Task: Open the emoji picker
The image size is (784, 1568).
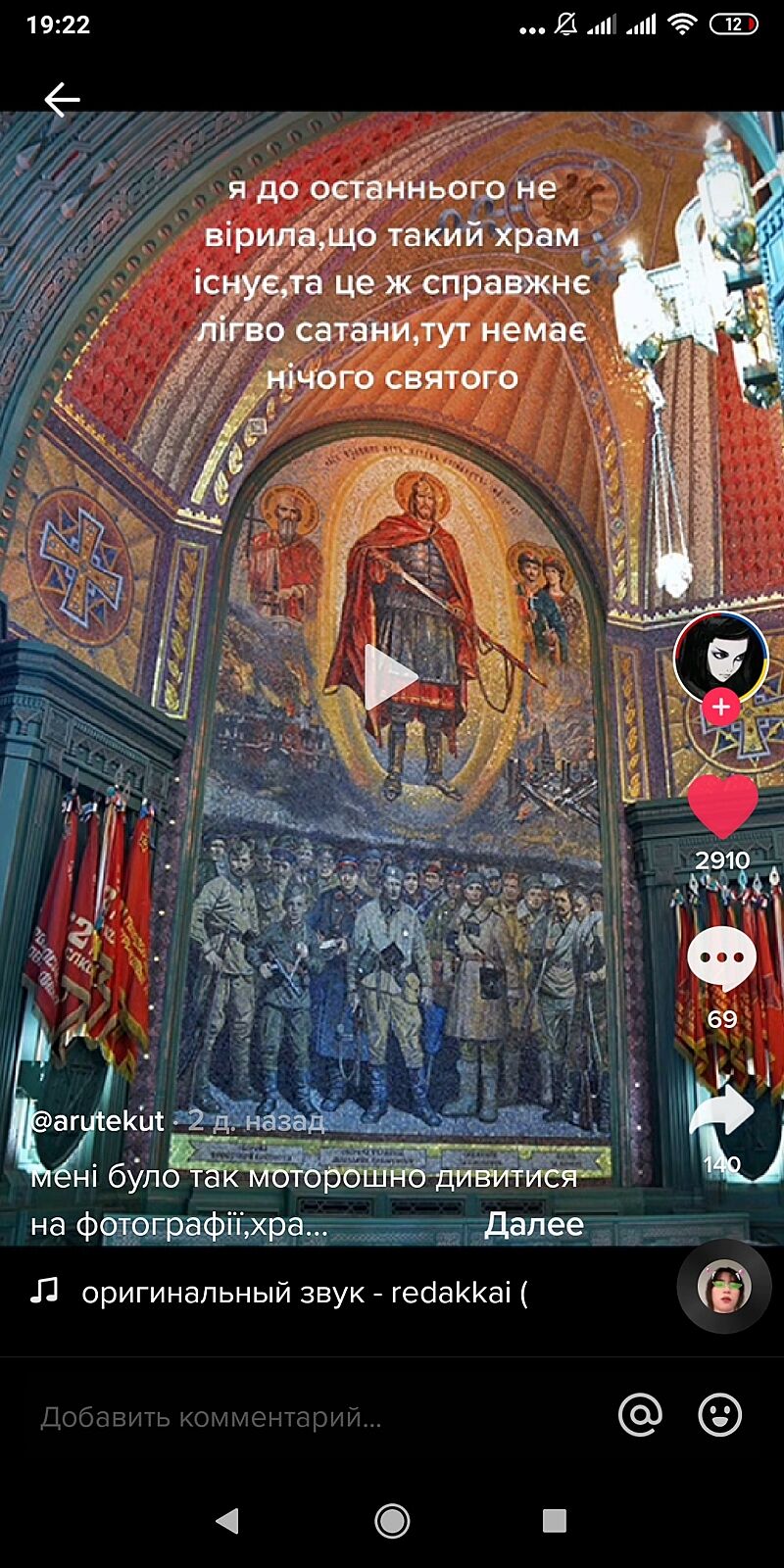Action: pos(719,1415)
